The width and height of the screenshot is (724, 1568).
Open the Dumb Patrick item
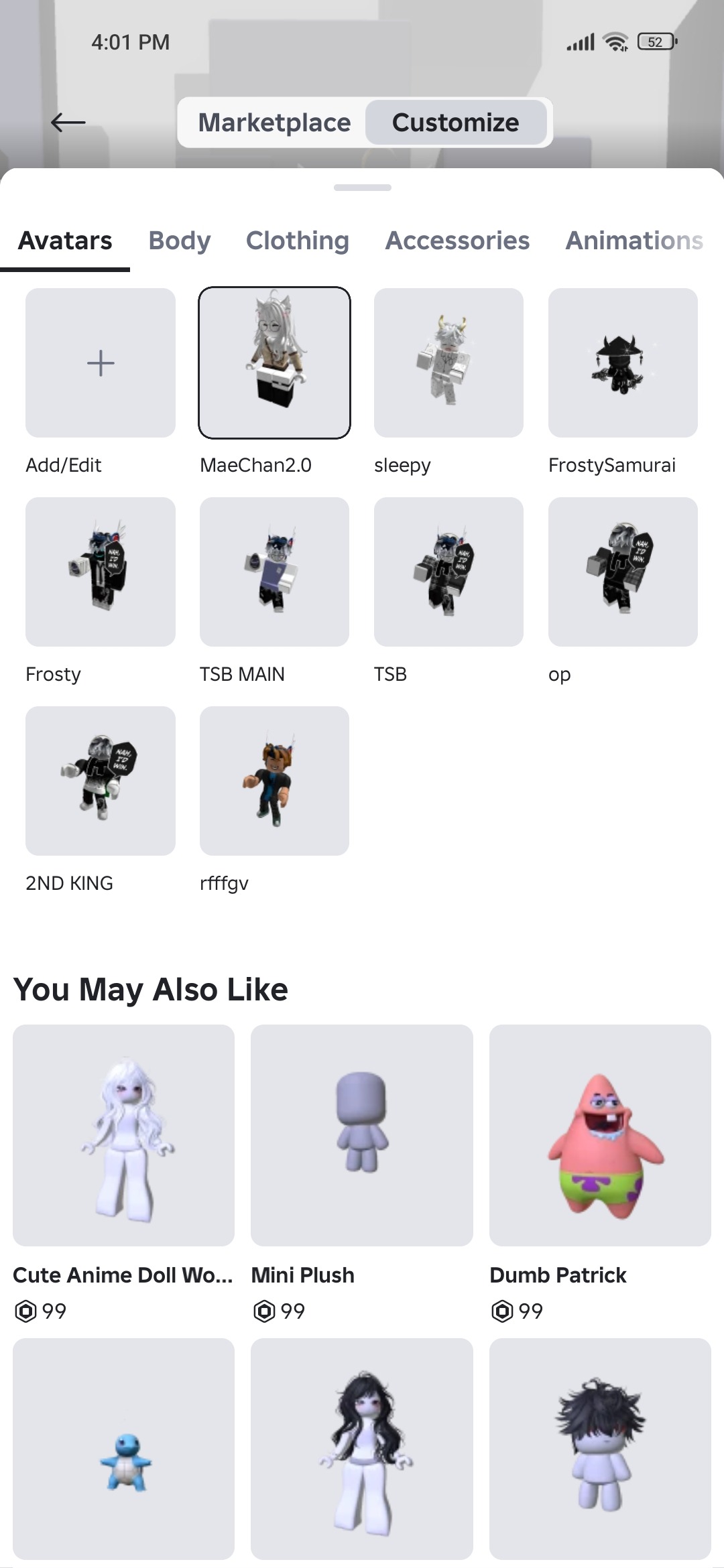click(x=600, y=1135)
